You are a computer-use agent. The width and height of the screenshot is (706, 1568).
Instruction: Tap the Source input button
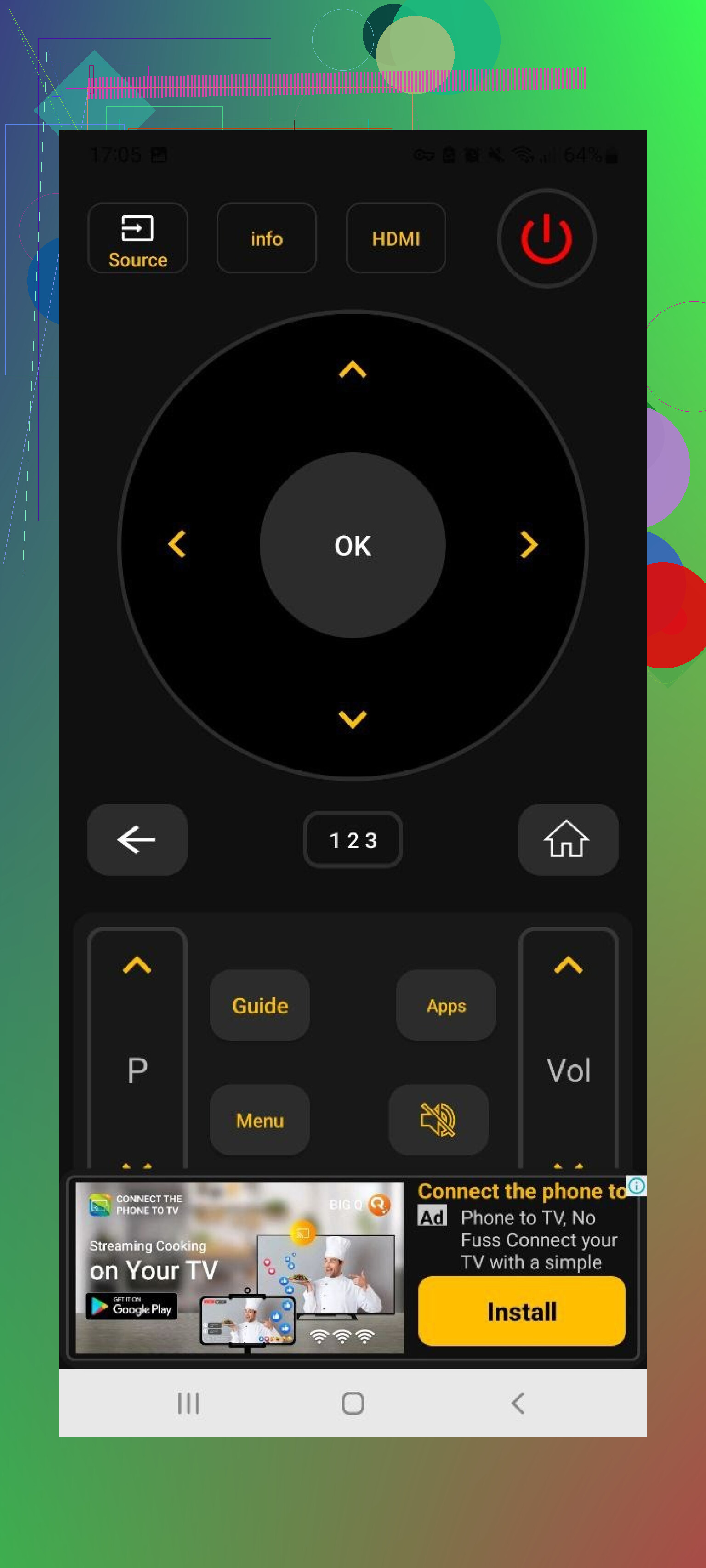click(137, 238)
